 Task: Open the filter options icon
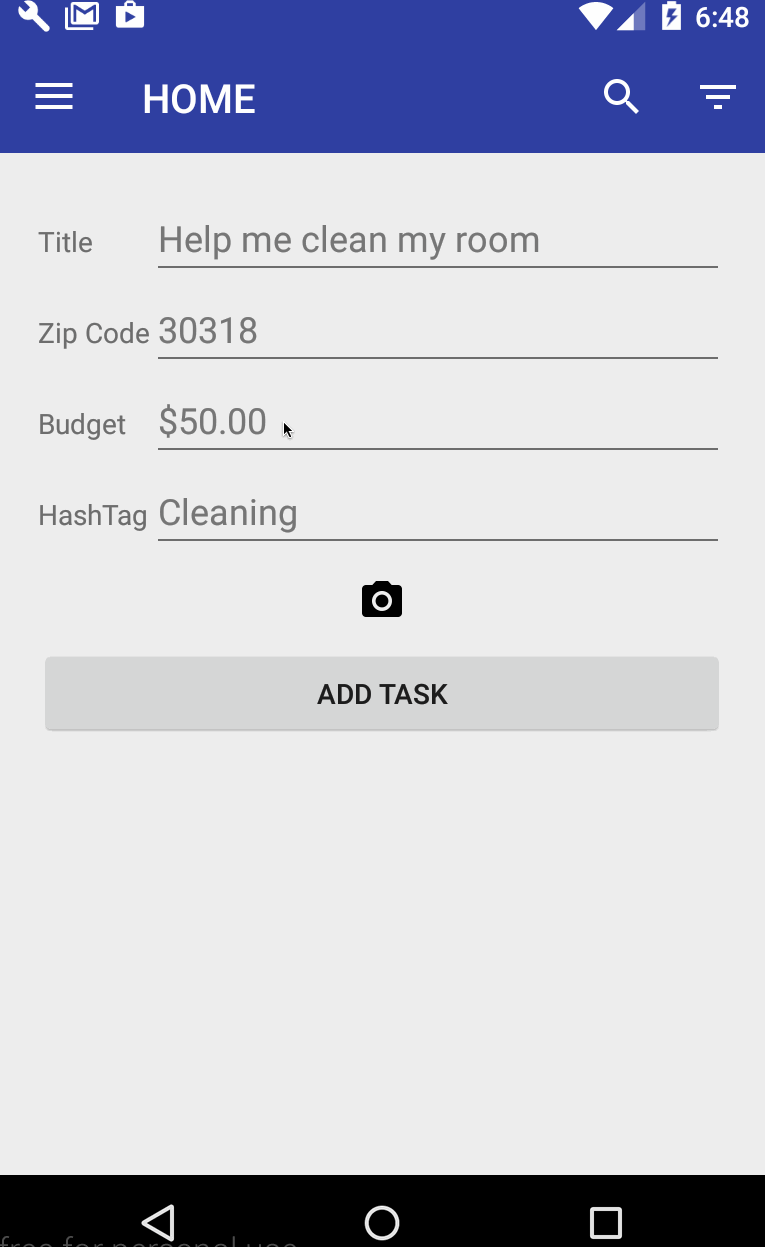tap(717, 98)
